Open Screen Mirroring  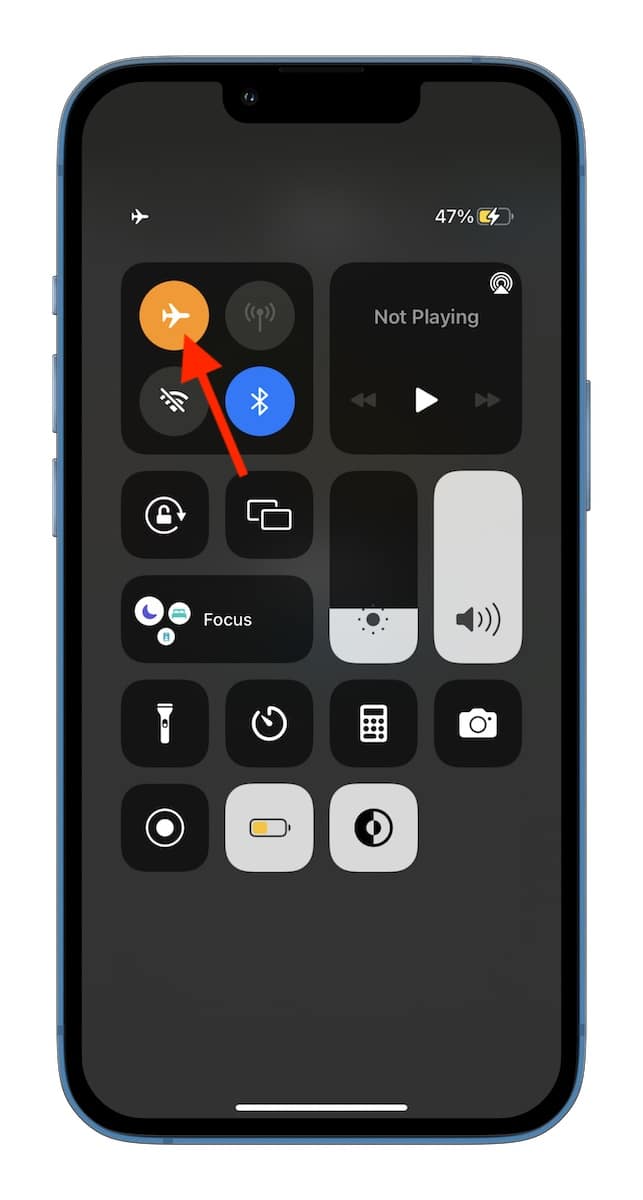click(x=269, y=515)
